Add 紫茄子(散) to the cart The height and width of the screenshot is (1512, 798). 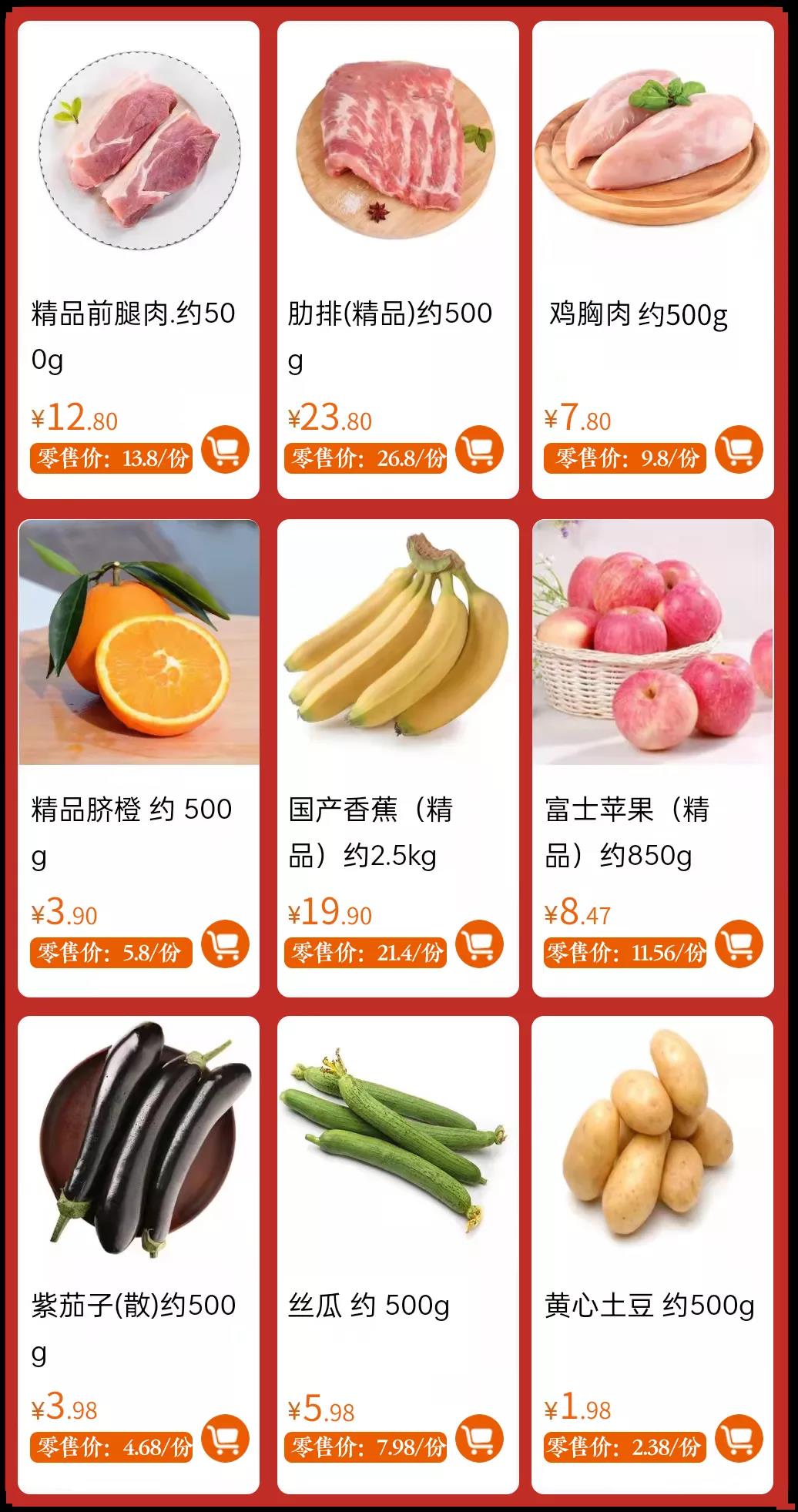226,1439
